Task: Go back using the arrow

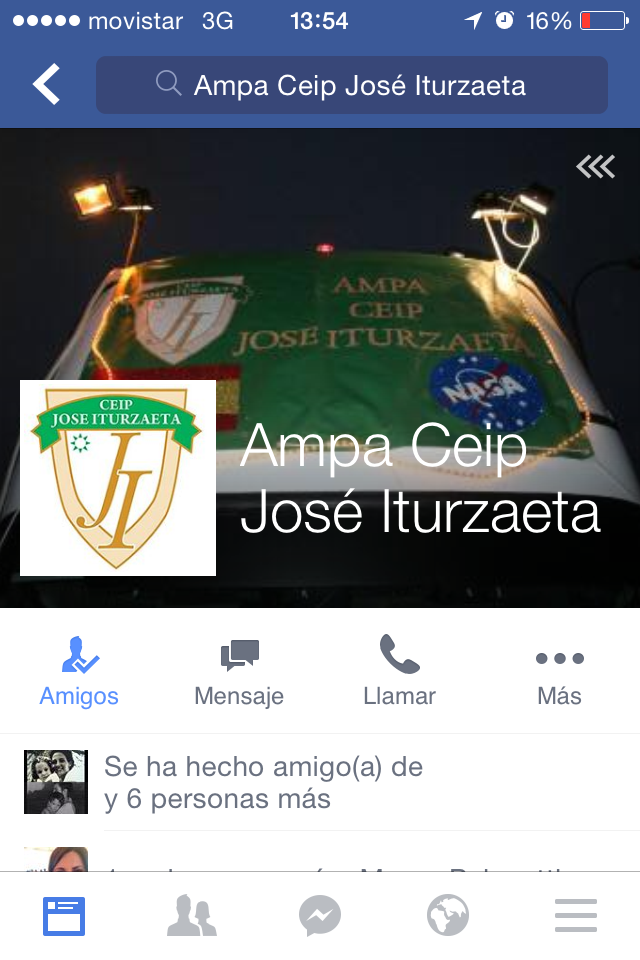Action: click(46, 85)
